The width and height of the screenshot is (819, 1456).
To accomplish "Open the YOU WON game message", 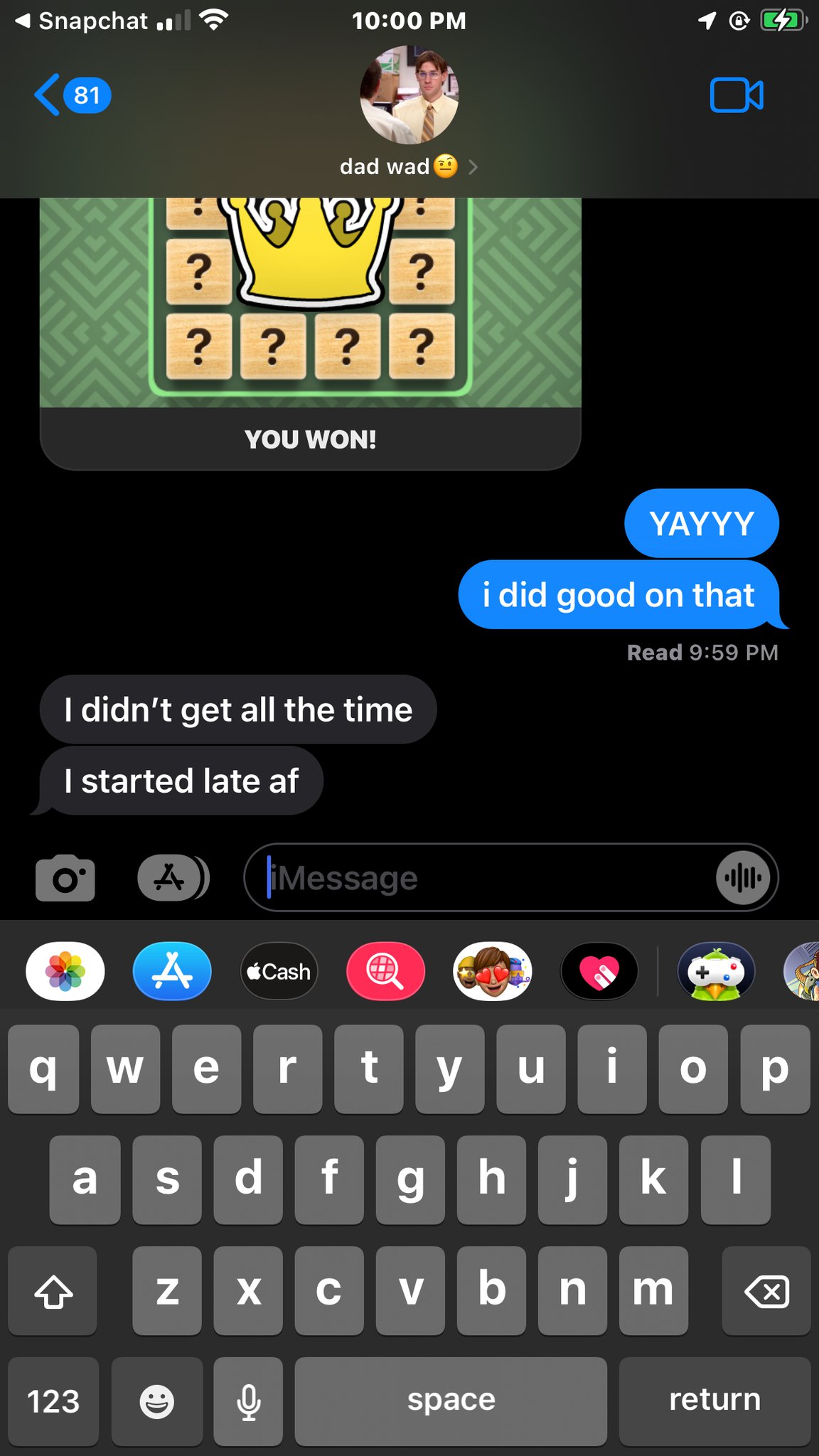I will pos(311,333).
